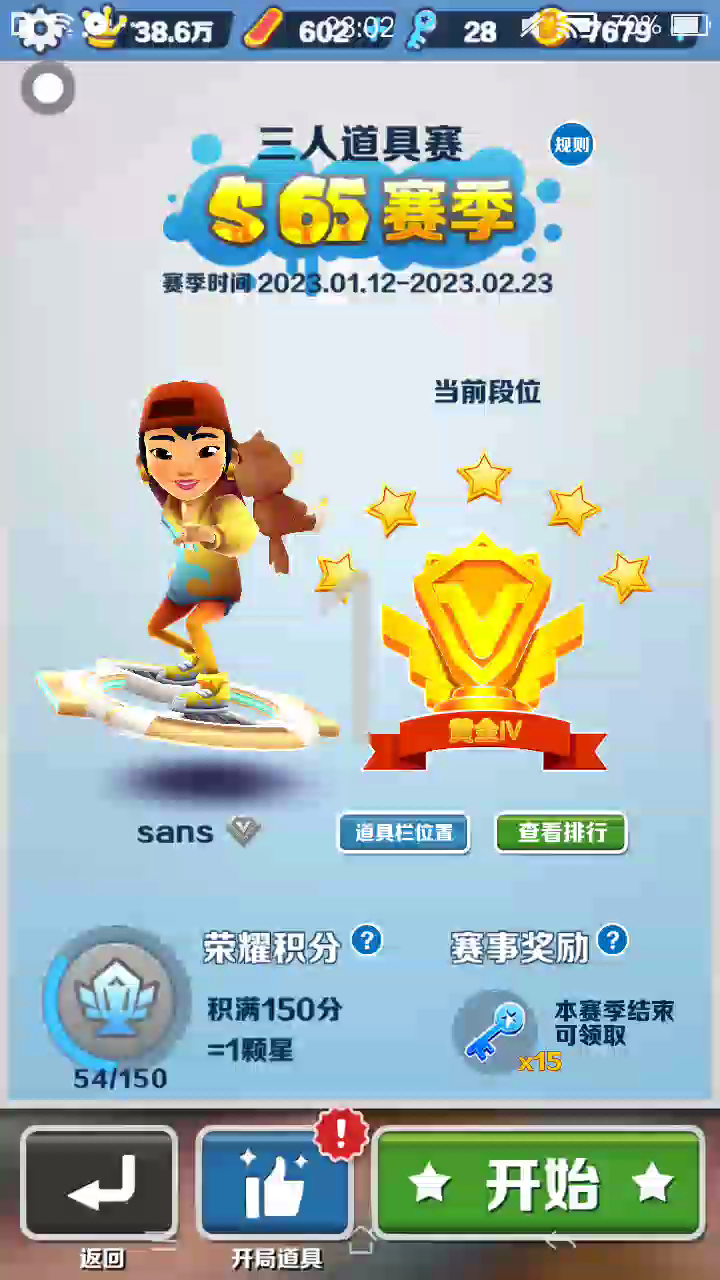Open the help icon beside 荣耀积分
Screen dimensions: 720x1280
click(x=367, y=940)
